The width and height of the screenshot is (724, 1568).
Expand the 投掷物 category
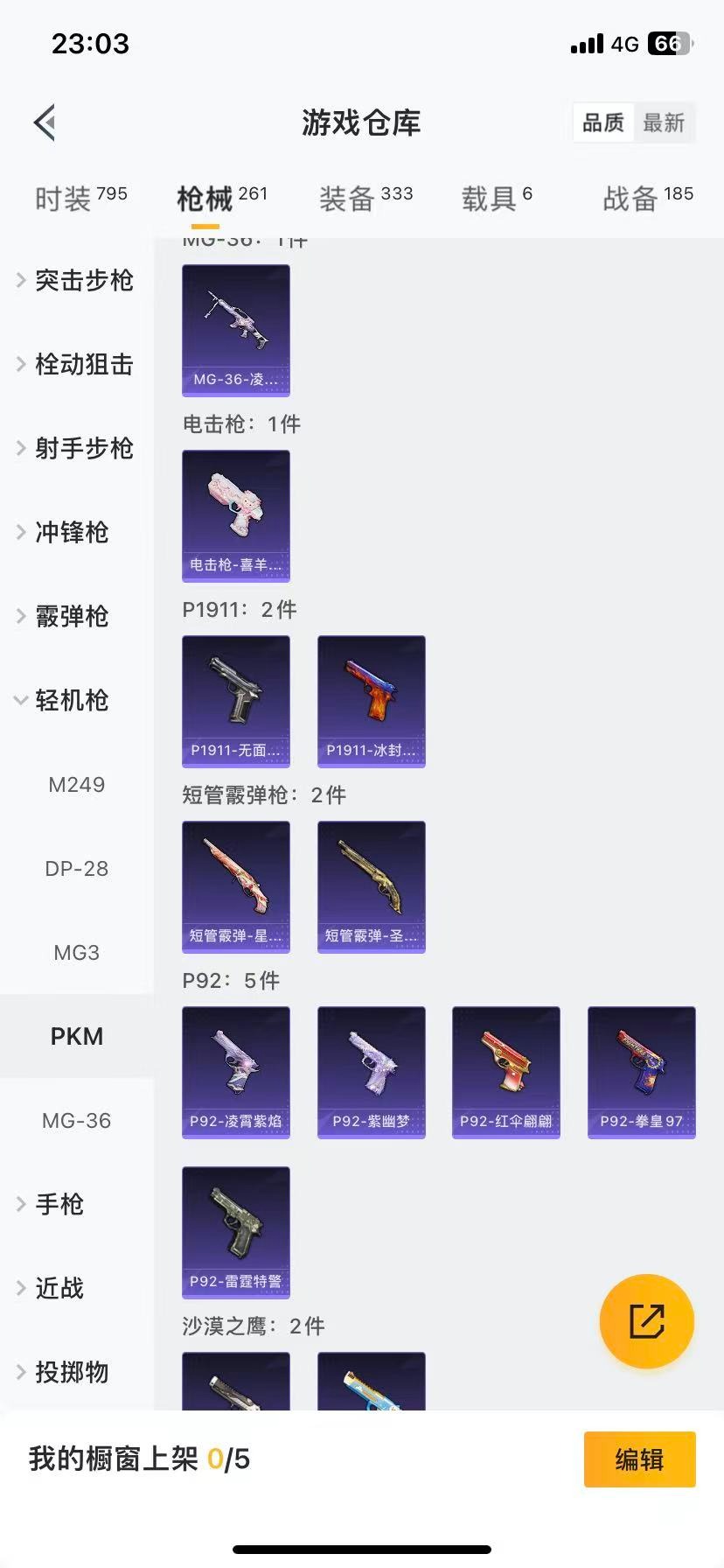click(x=72, y=1372)
